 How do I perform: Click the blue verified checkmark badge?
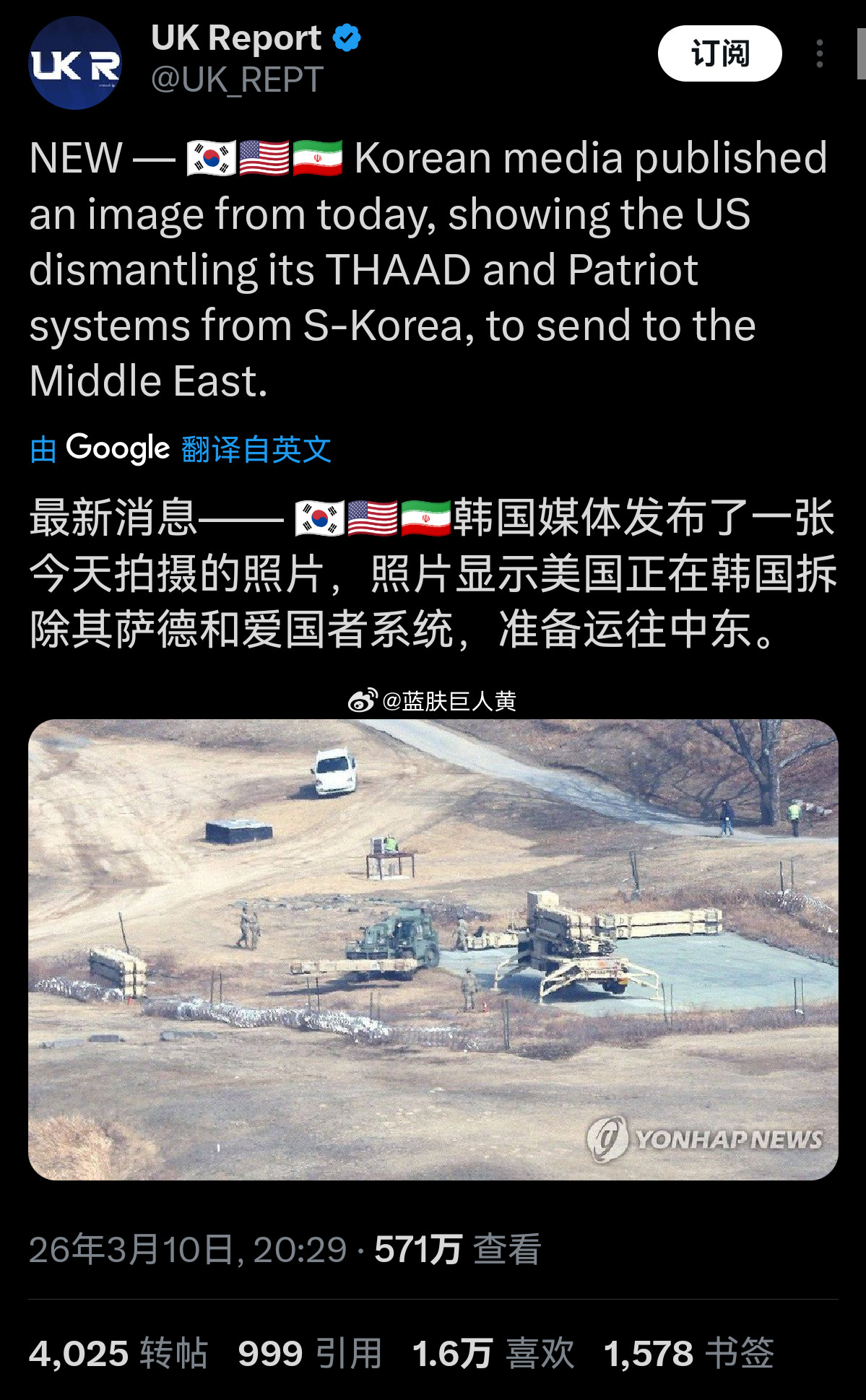coord(345,38)
